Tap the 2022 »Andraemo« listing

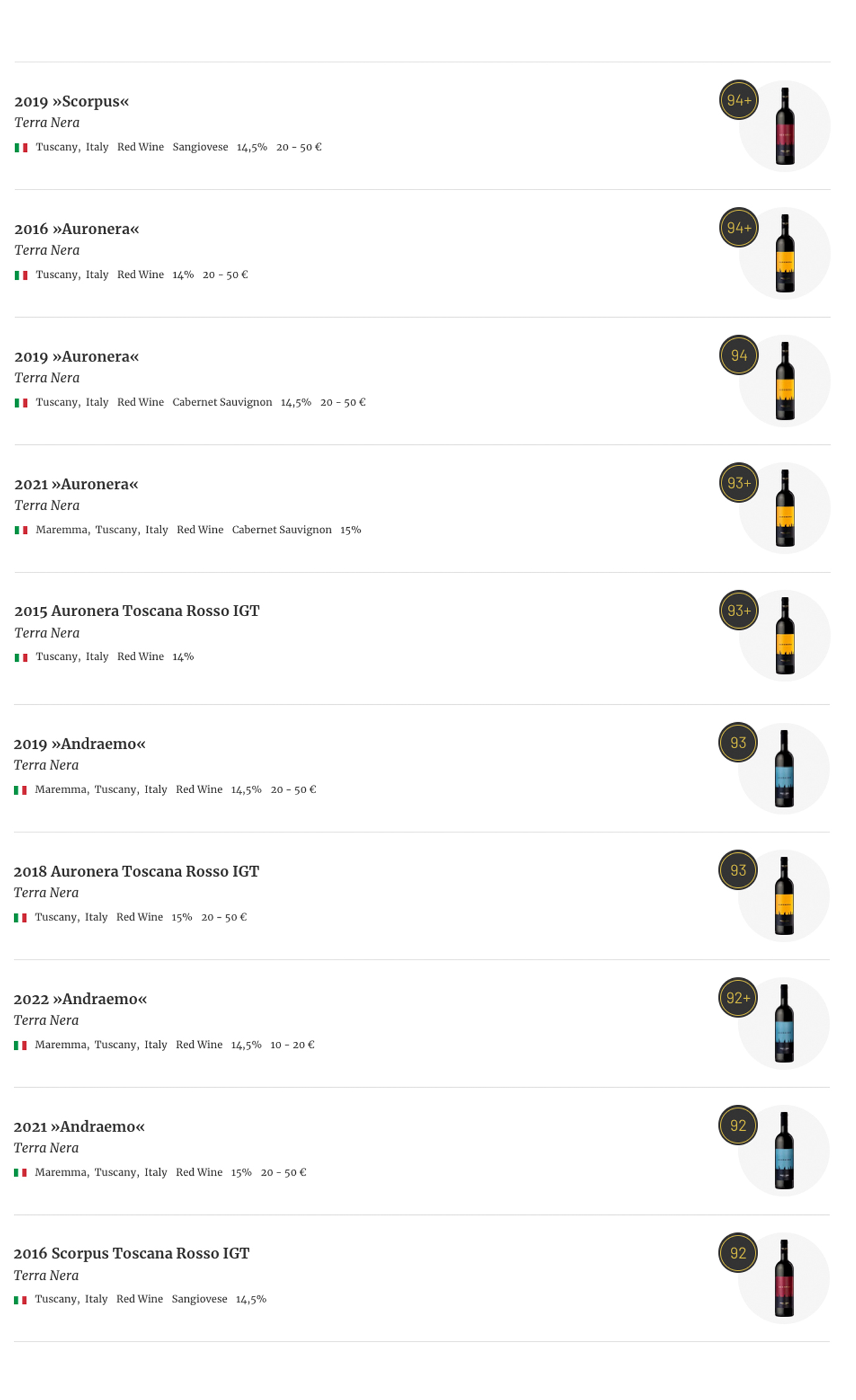pos(80,999)
